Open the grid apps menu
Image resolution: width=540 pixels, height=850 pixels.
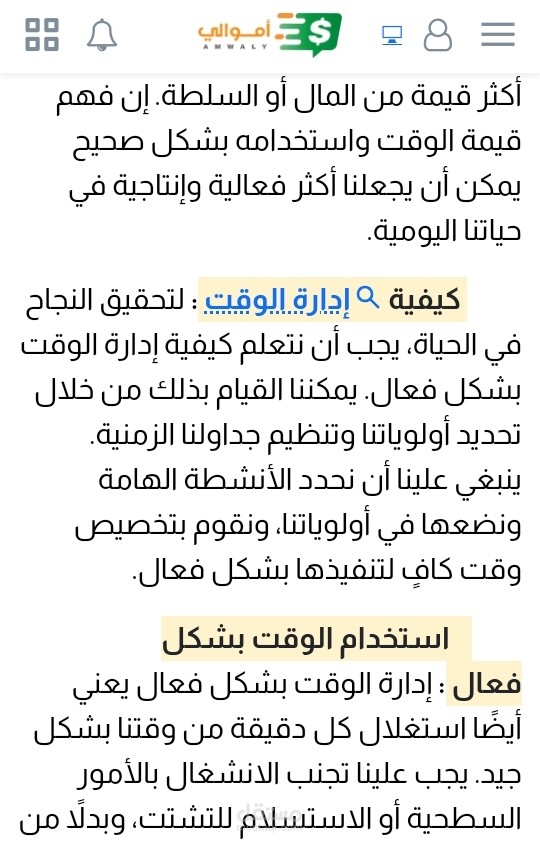[42, 35]
